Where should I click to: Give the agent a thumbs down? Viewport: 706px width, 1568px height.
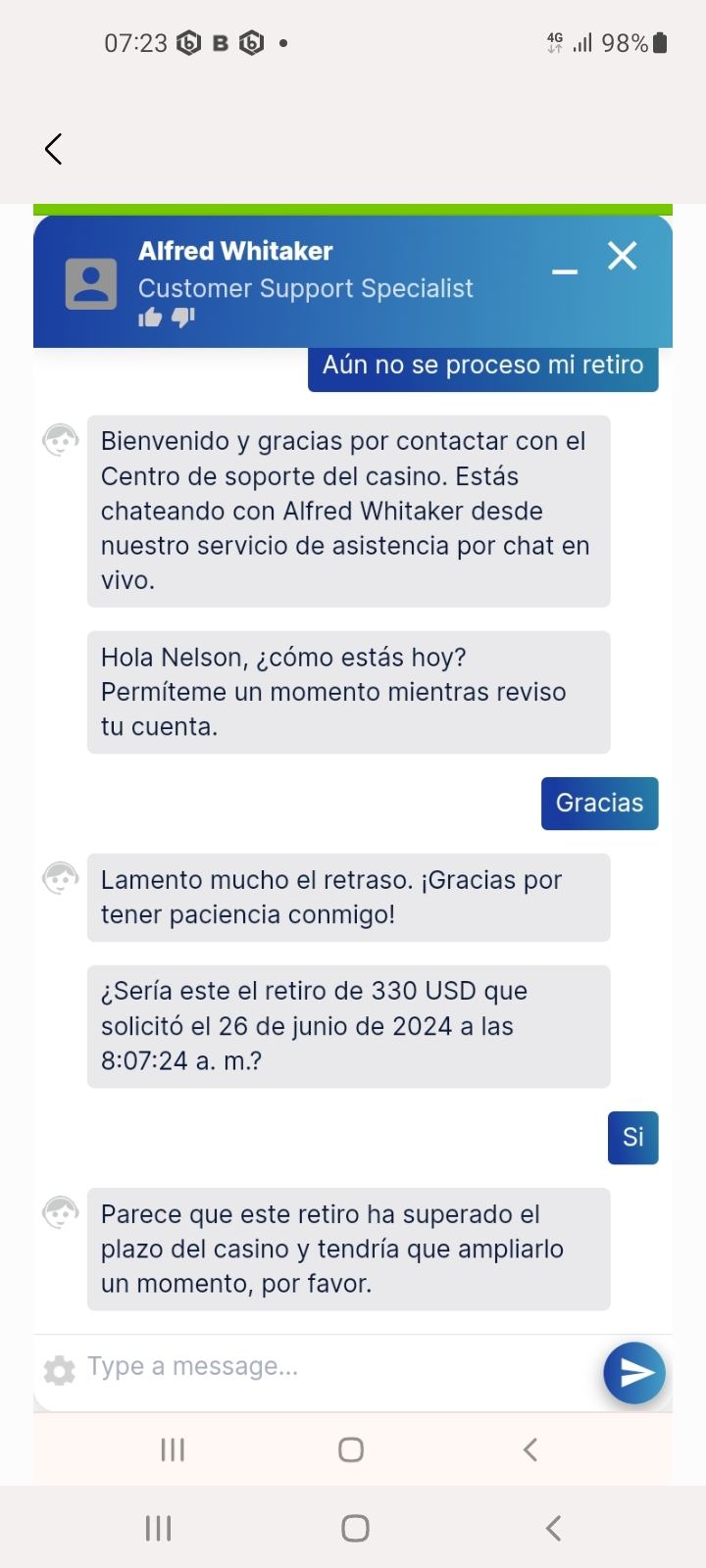[183, 317]
